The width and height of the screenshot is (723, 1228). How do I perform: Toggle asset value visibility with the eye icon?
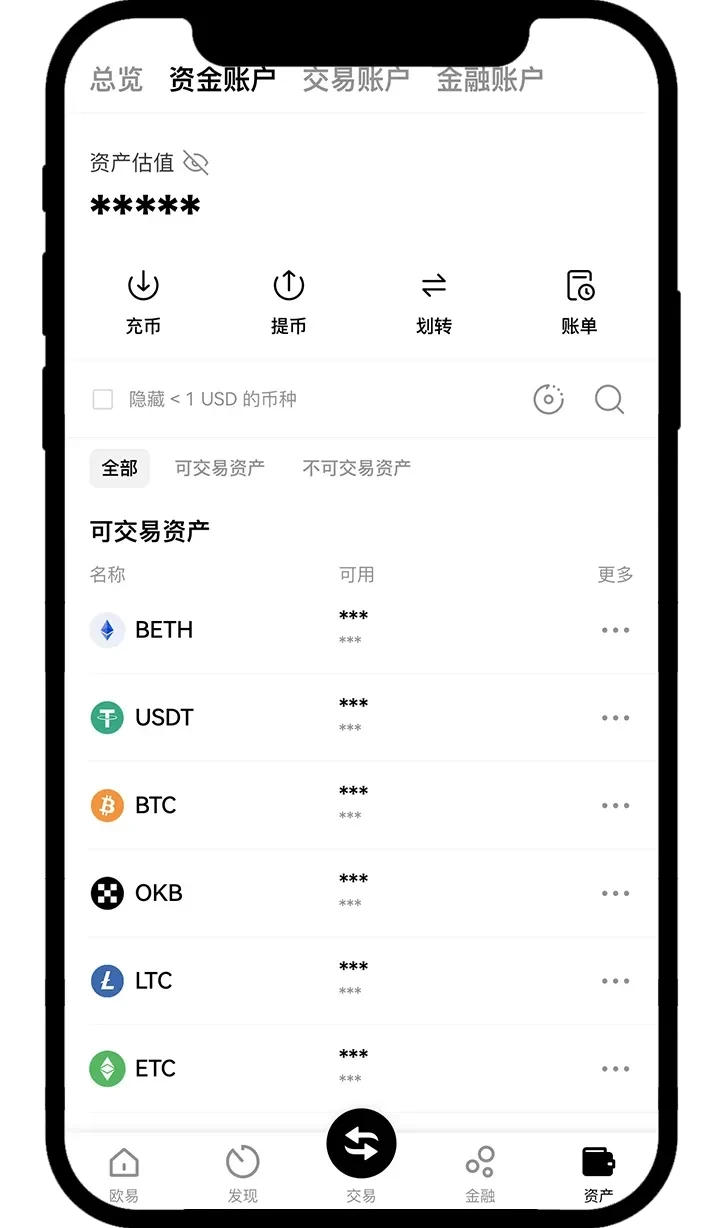pos(195,163)
